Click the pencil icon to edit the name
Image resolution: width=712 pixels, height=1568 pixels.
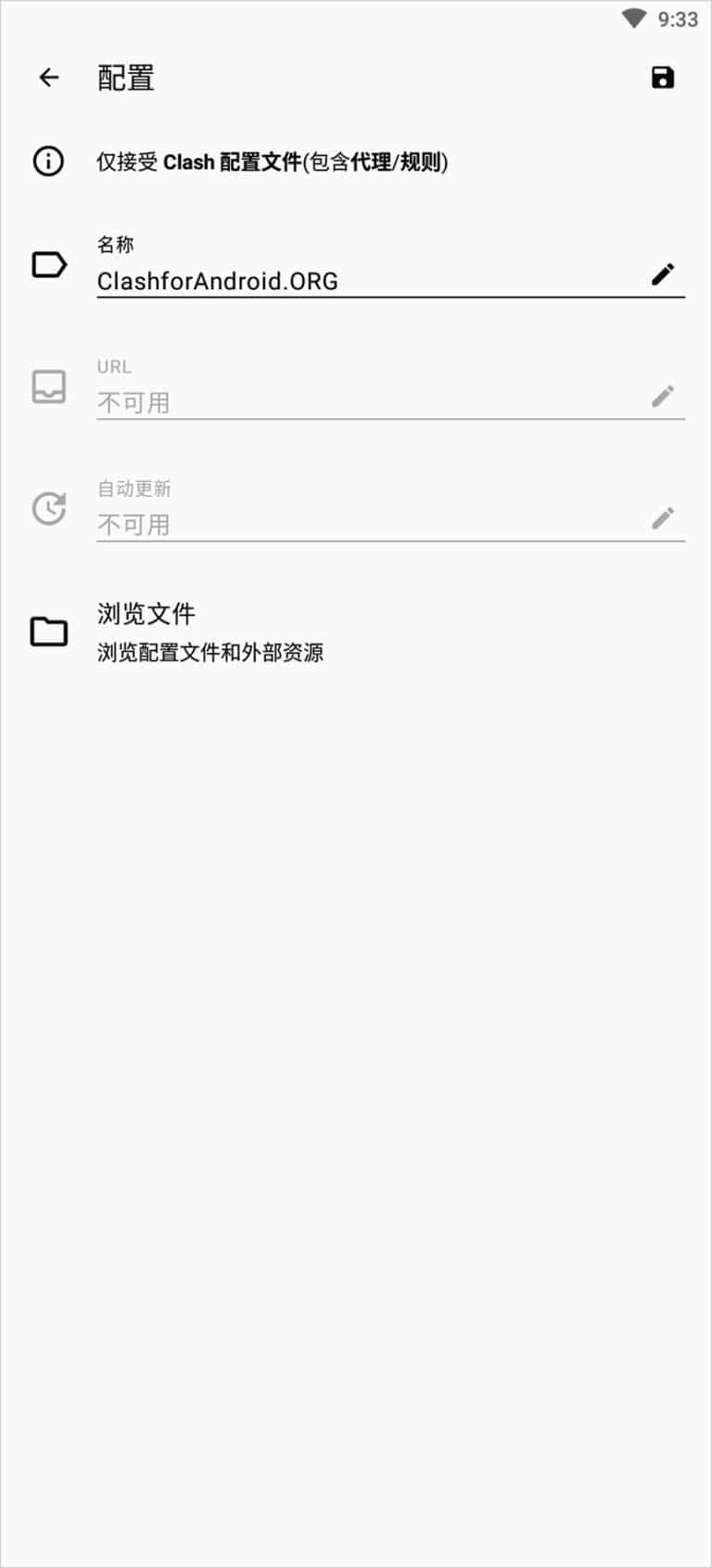664,274
